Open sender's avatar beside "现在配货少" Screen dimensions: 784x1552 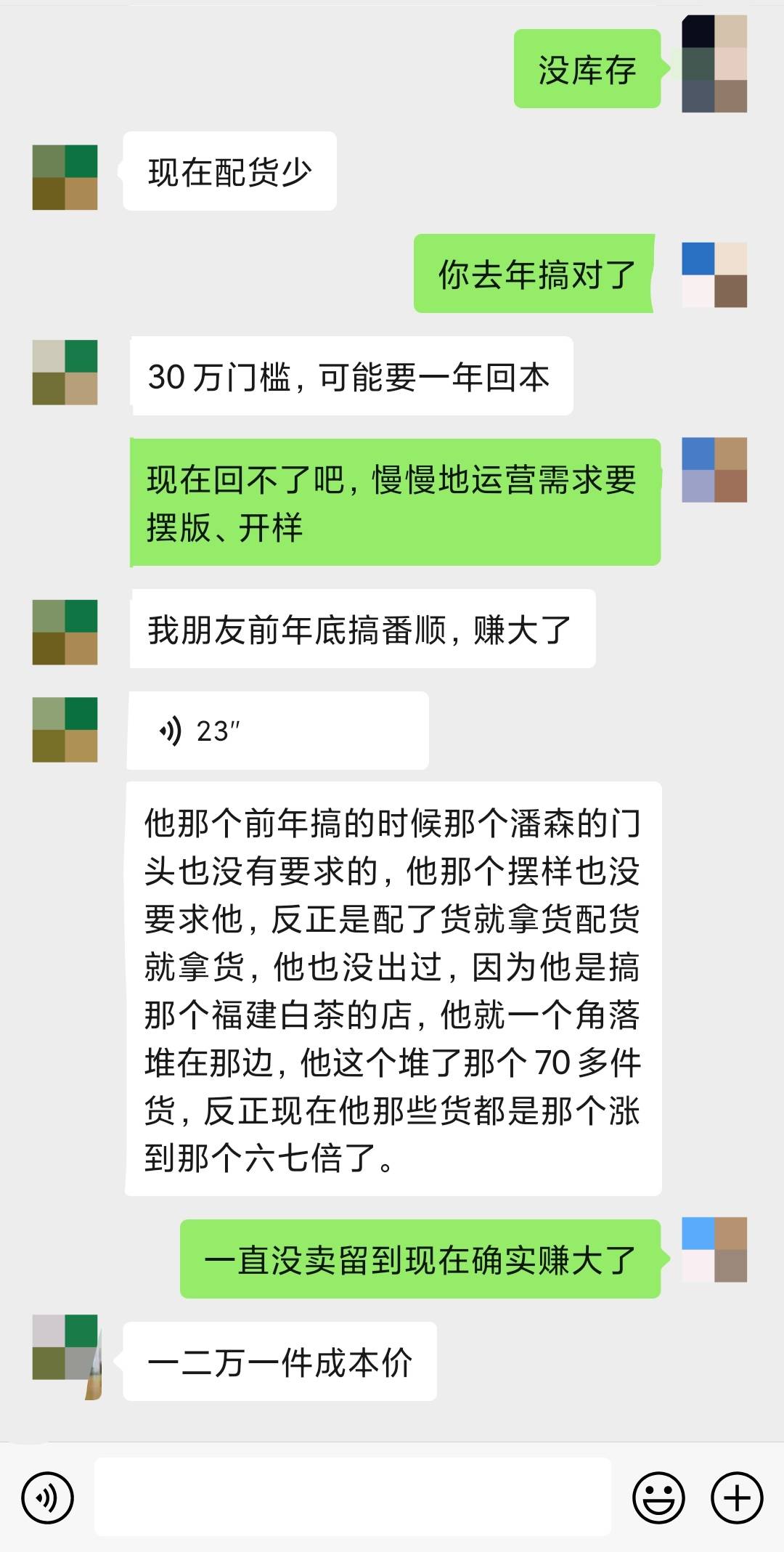tap(65, 177)
